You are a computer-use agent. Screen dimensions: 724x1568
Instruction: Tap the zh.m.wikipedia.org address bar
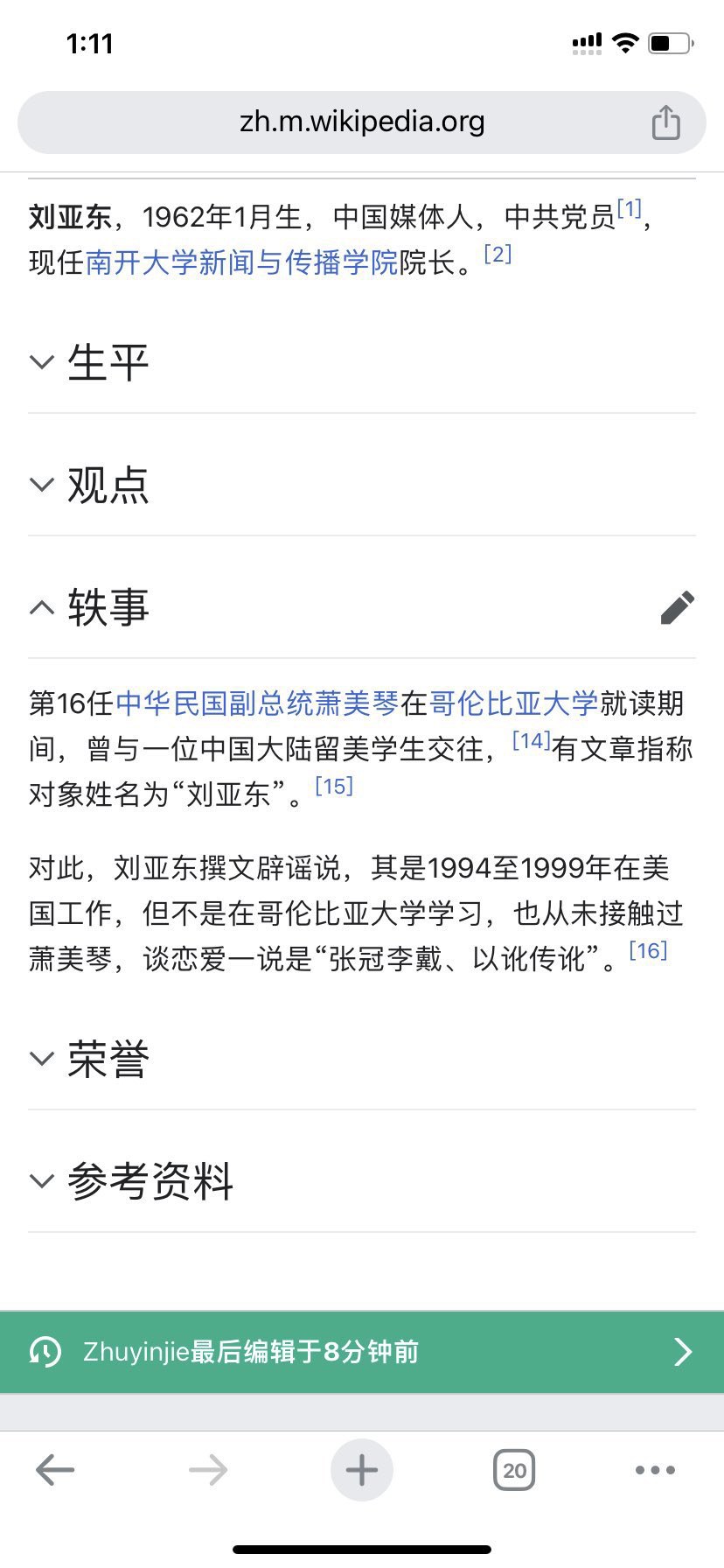pos(361,122)
